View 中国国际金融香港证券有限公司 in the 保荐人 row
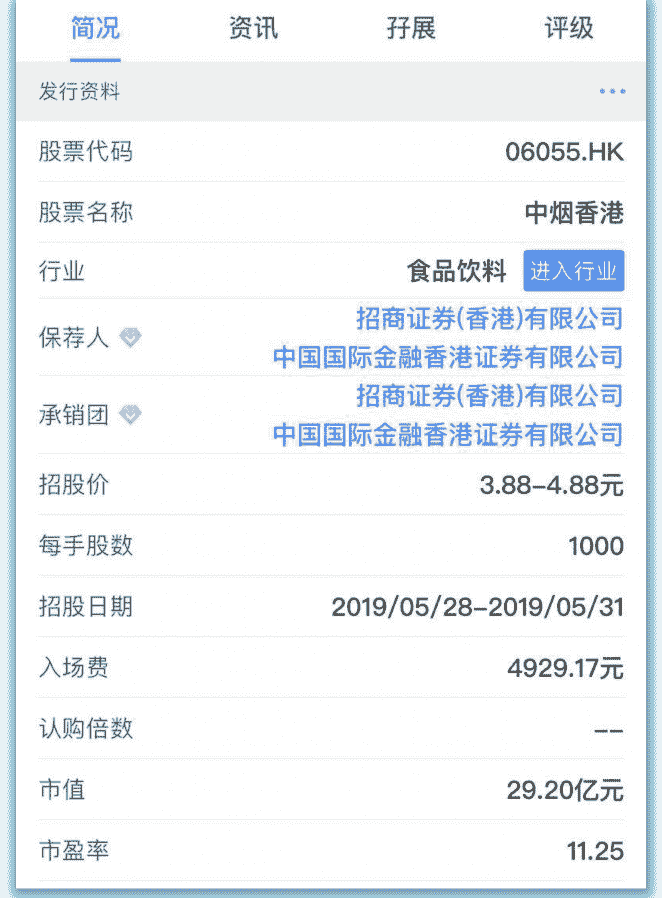This screenshot has width=662, height=898. click(448, 357)
